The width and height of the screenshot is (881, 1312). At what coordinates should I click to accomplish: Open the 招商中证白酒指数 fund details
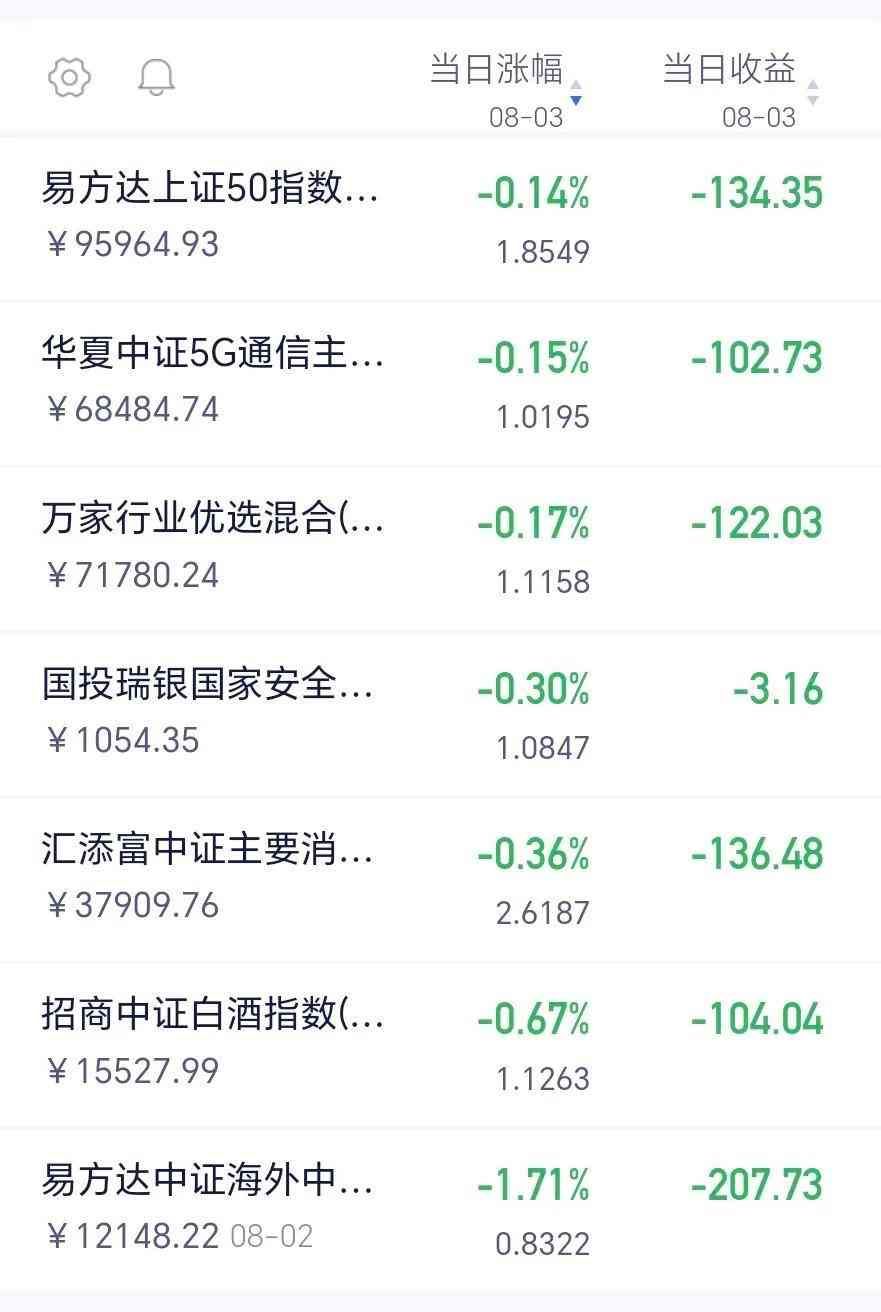click(x=212, y=1017)
